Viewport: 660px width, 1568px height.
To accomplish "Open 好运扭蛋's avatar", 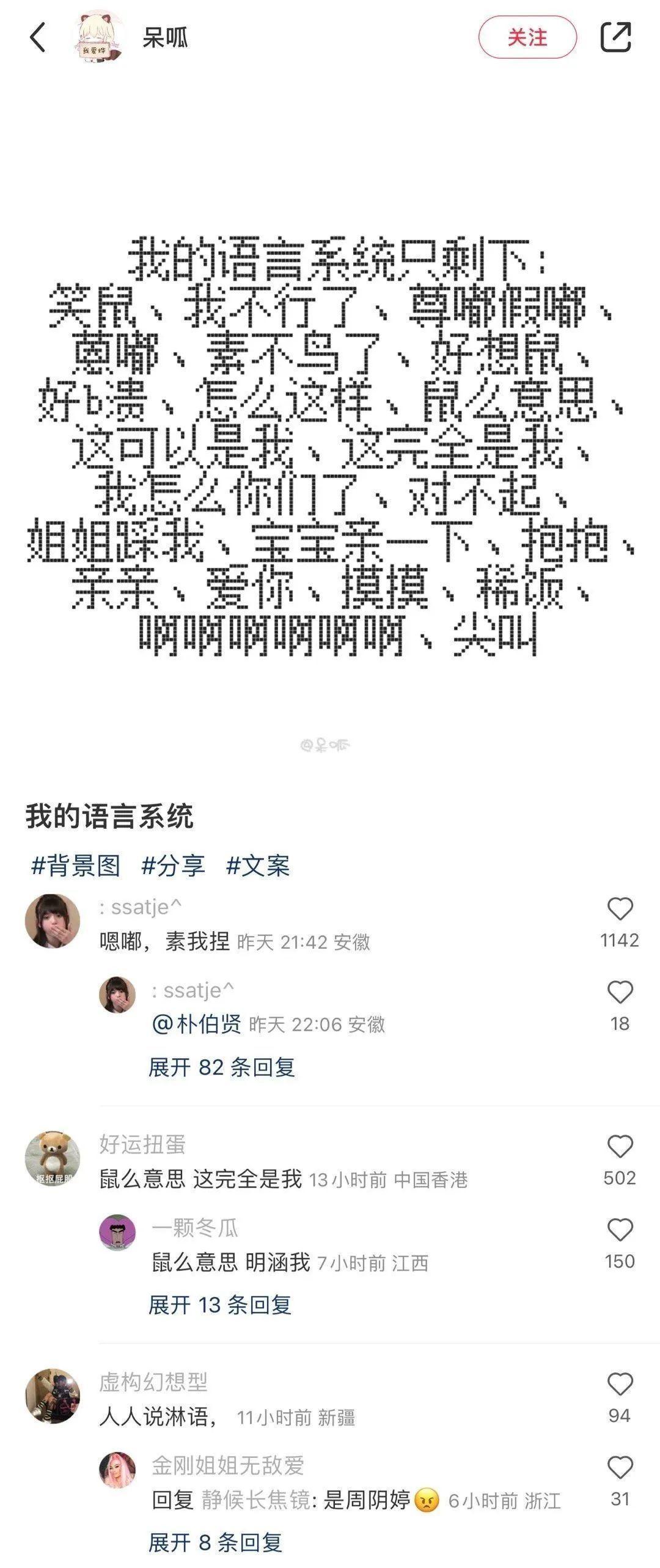I will point(53,1158).
